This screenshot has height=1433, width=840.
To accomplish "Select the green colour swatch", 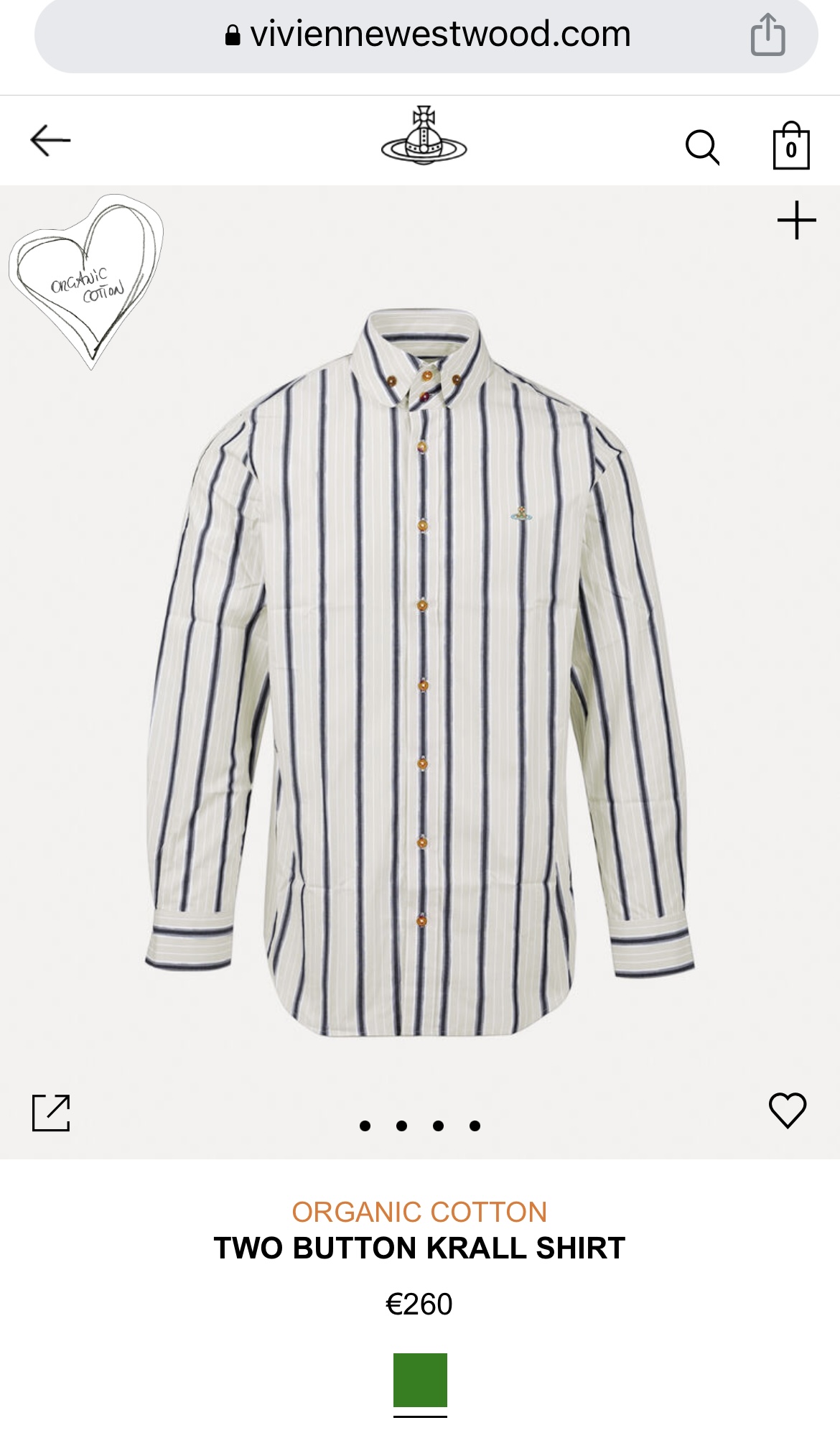I will pyautogui.click(x=420, y=1380).
